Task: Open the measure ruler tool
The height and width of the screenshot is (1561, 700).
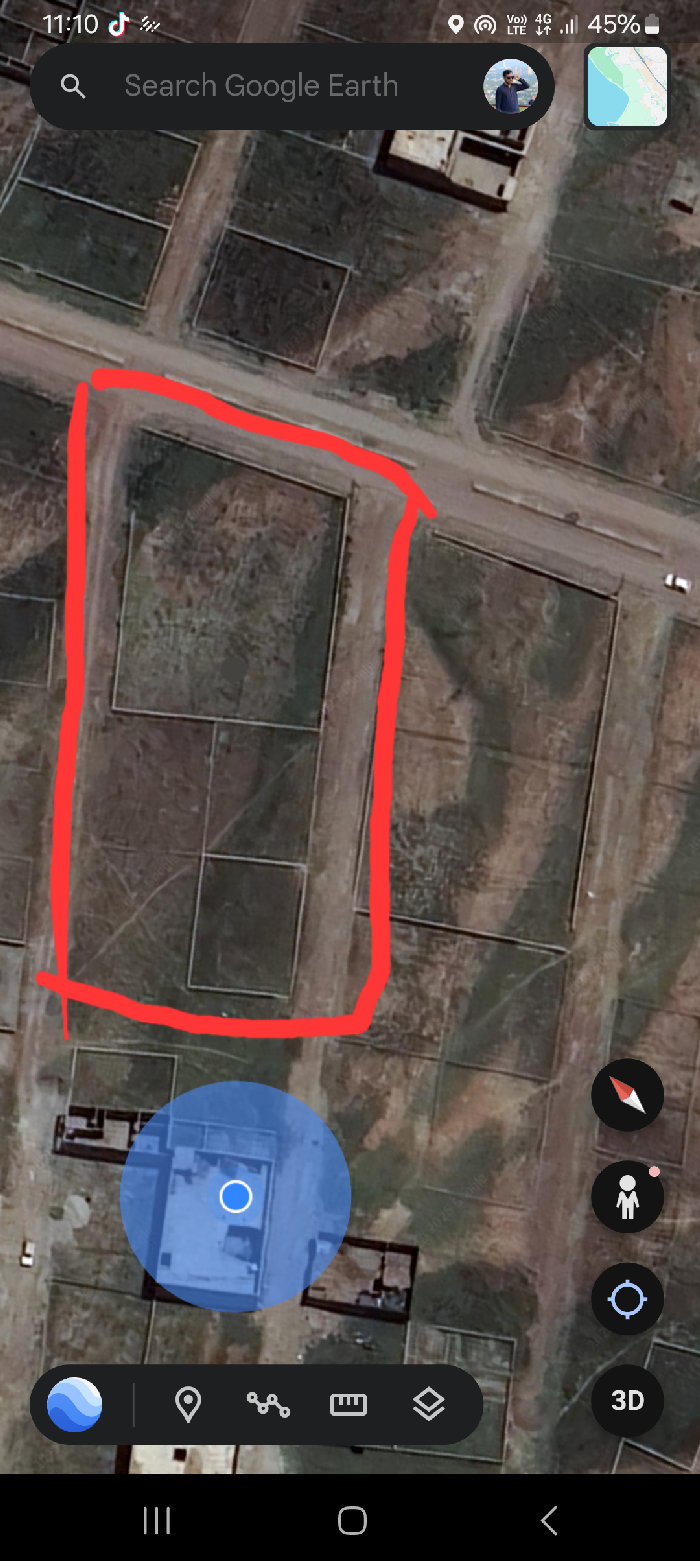Action: click(348, 1404)
